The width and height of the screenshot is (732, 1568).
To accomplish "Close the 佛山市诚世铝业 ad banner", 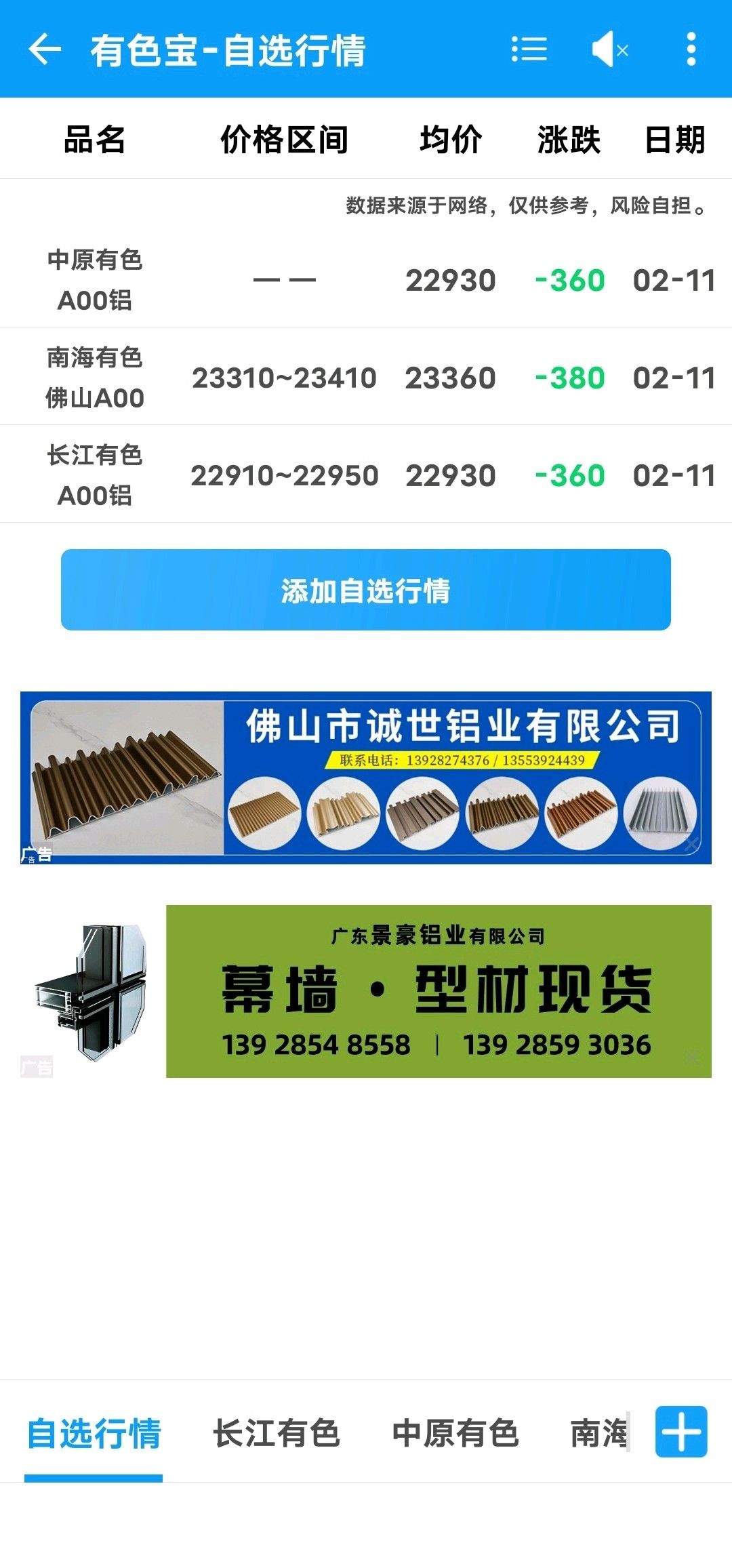I will point(691,844).
